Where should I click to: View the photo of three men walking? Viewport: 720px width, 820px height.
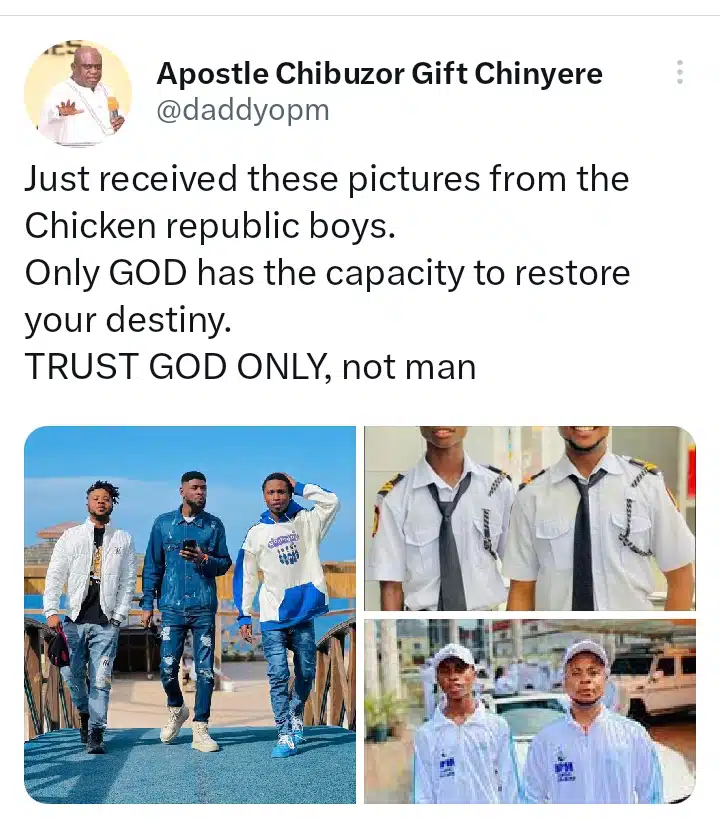tap(190, 614)
